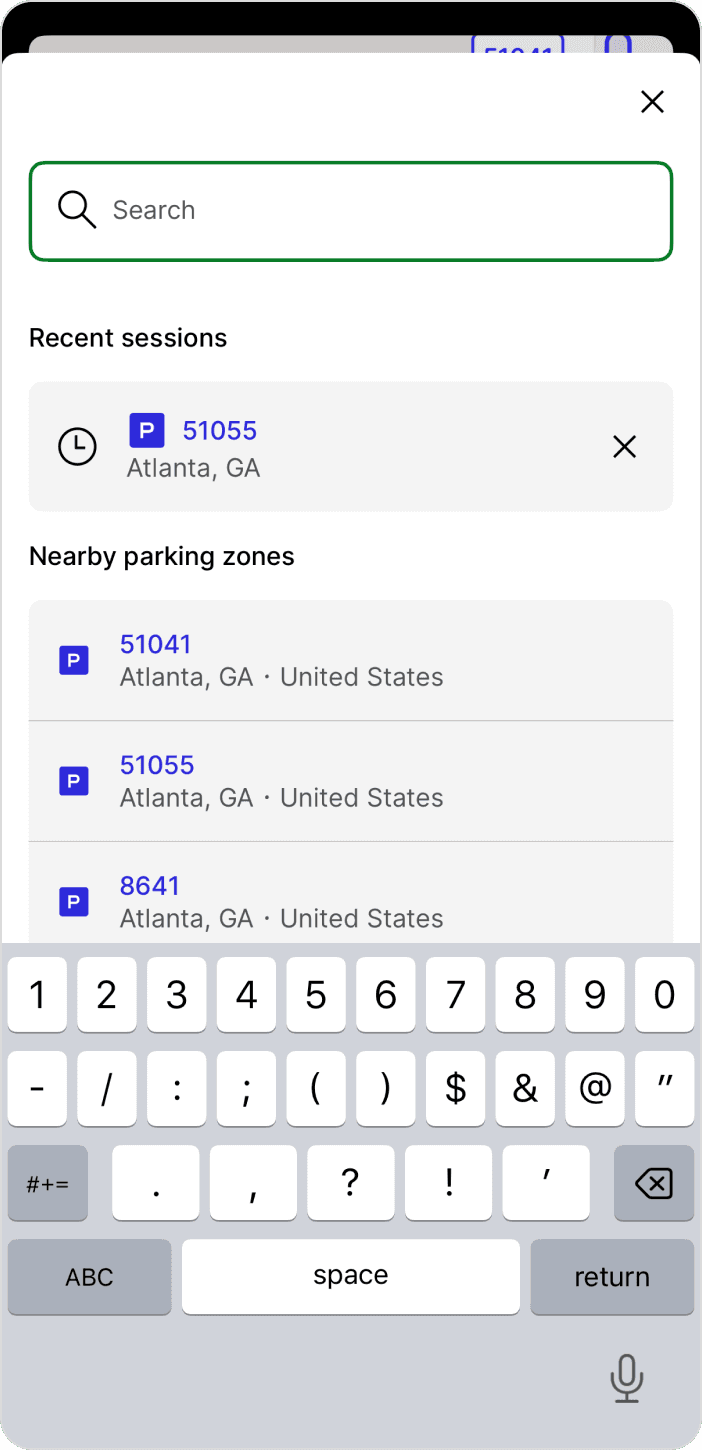Select nearby parking zone 51041
The width and height of the screenshot is (702, 1450).
(x=350, y=660)
